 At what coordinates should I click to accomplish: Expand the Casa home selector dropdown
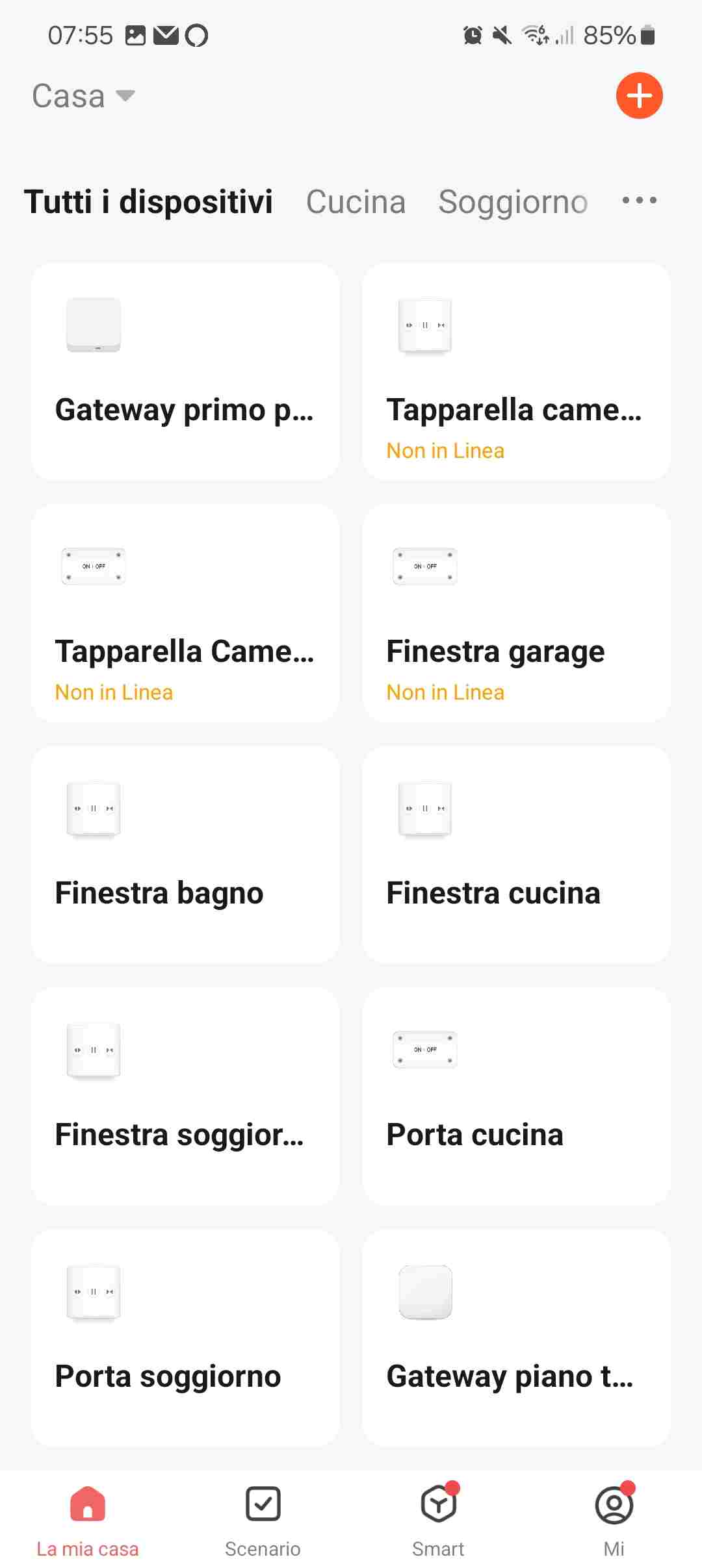click(84, 96)
